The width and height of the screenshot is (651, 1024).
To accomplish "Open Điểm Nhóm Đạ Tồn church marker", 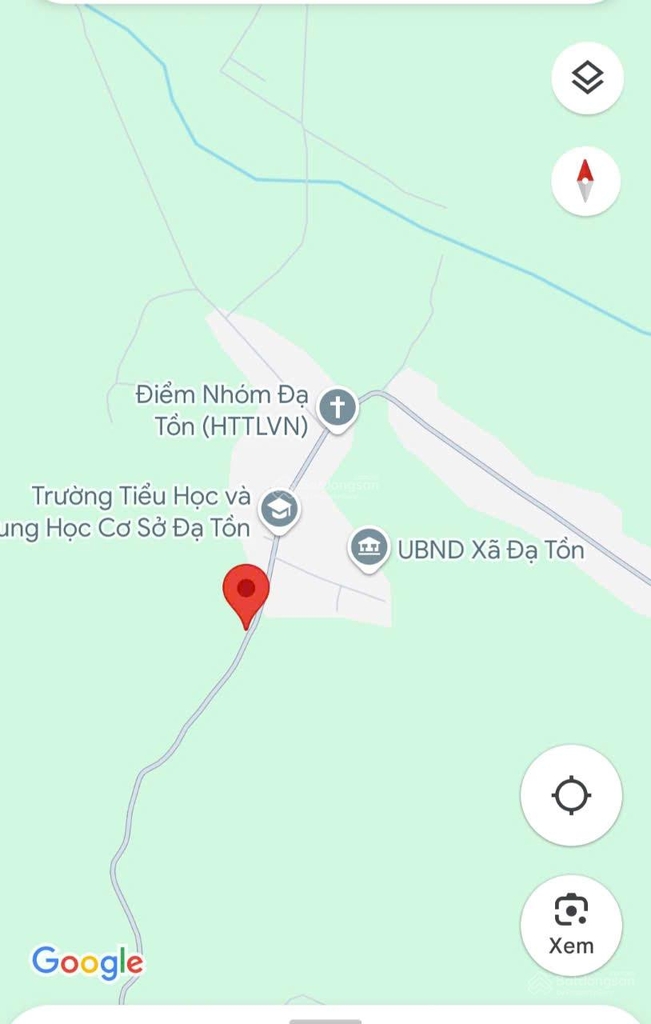I will (x=338, y=408).
